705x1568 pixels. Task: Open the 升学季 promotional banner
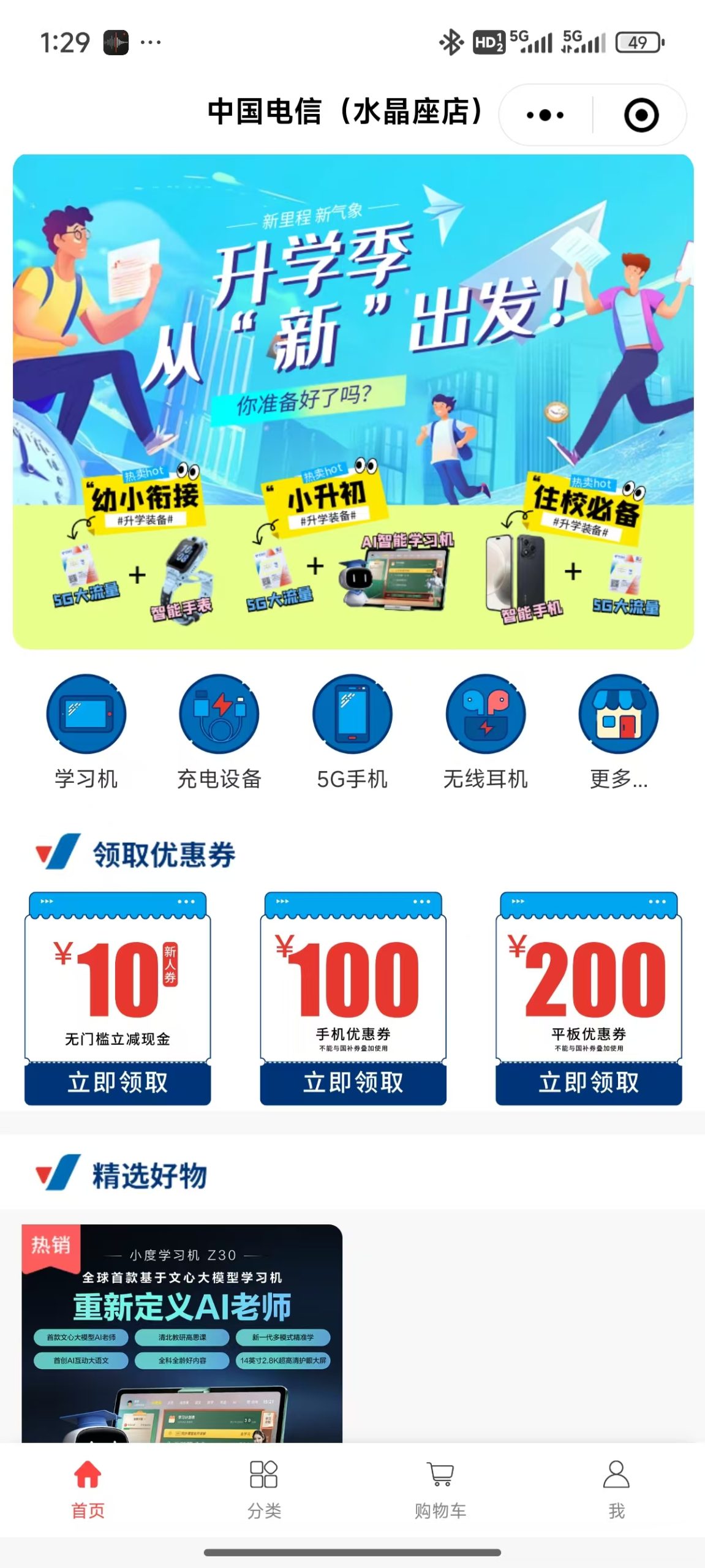click(x=353, y=401)
